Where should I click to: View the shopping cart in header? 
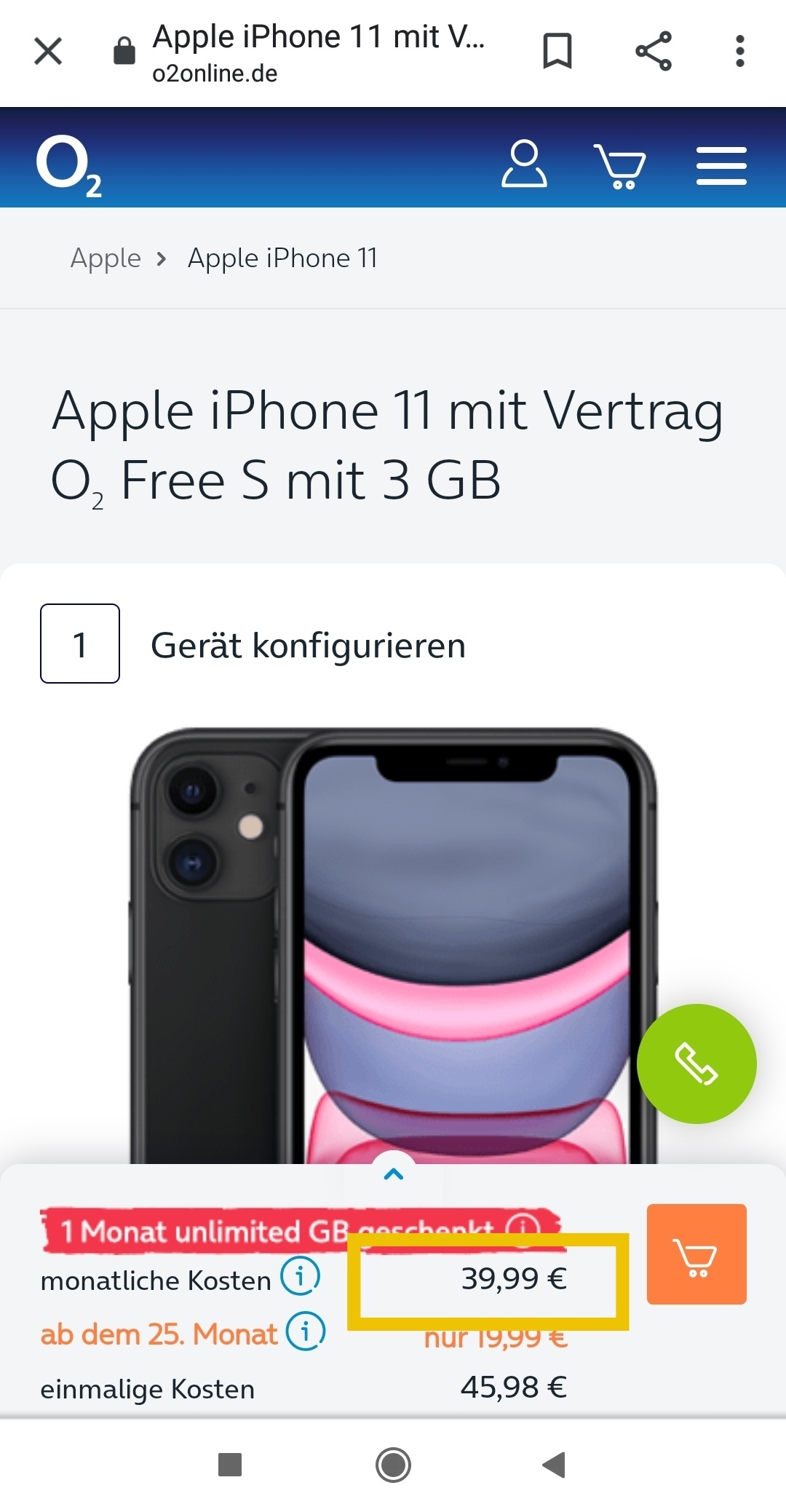(x=620, y=166)
